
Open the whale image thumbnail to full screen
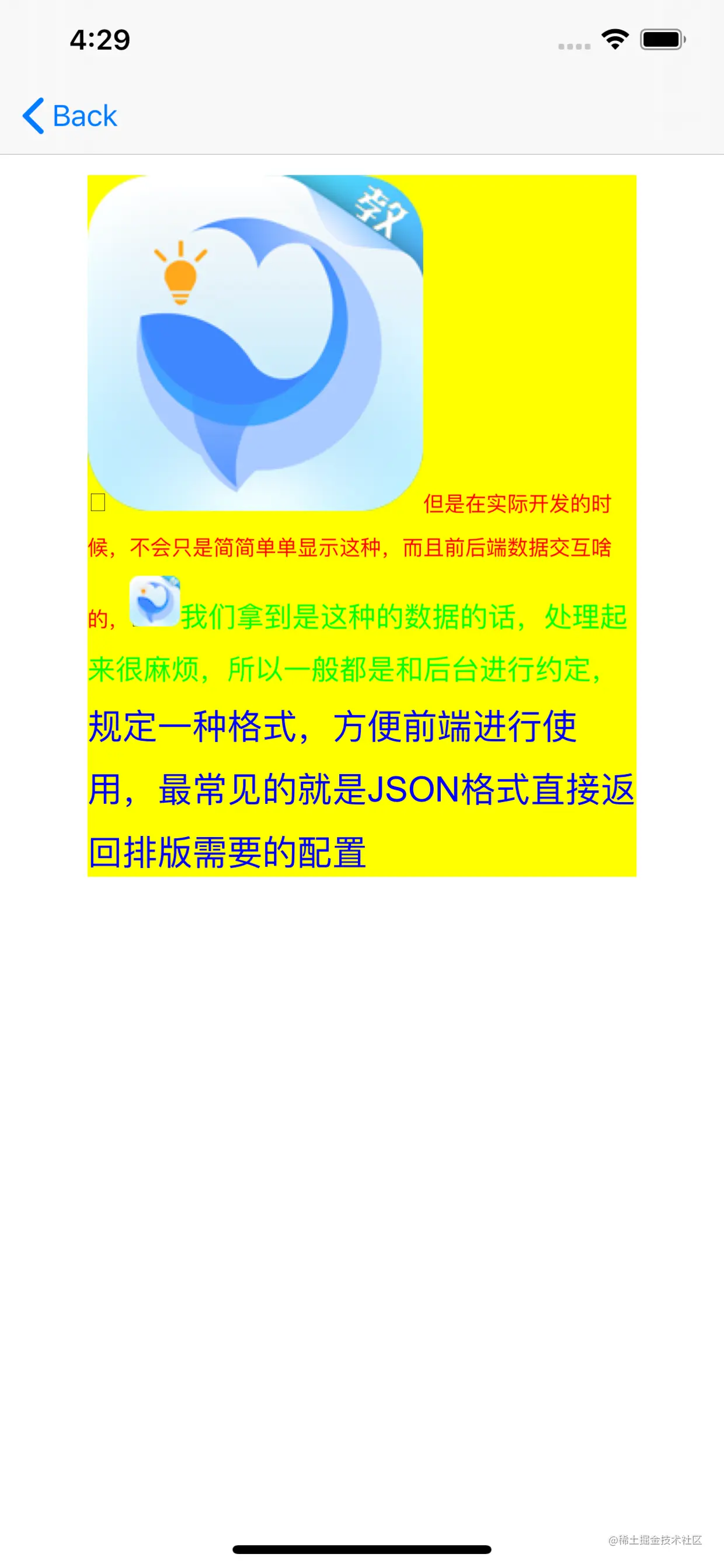pos(256,341)
